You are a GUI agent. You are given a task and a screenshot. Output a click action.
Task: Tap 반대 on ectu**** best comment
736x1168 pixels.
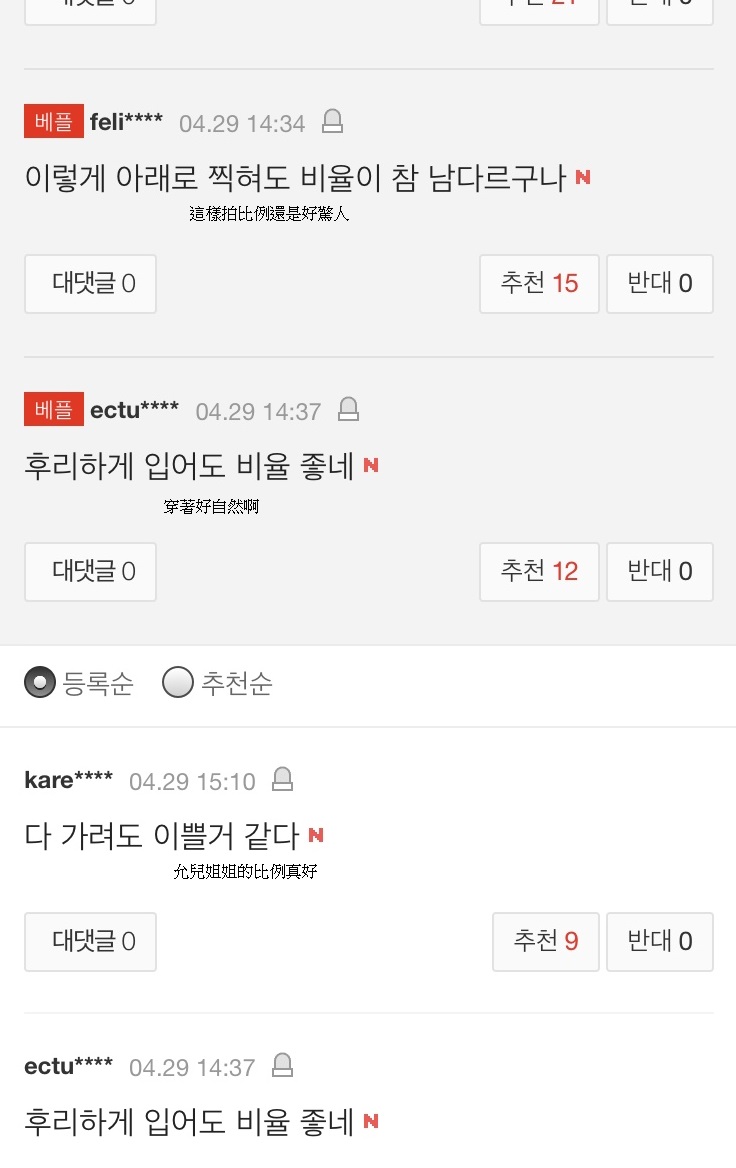click(659, 572)
